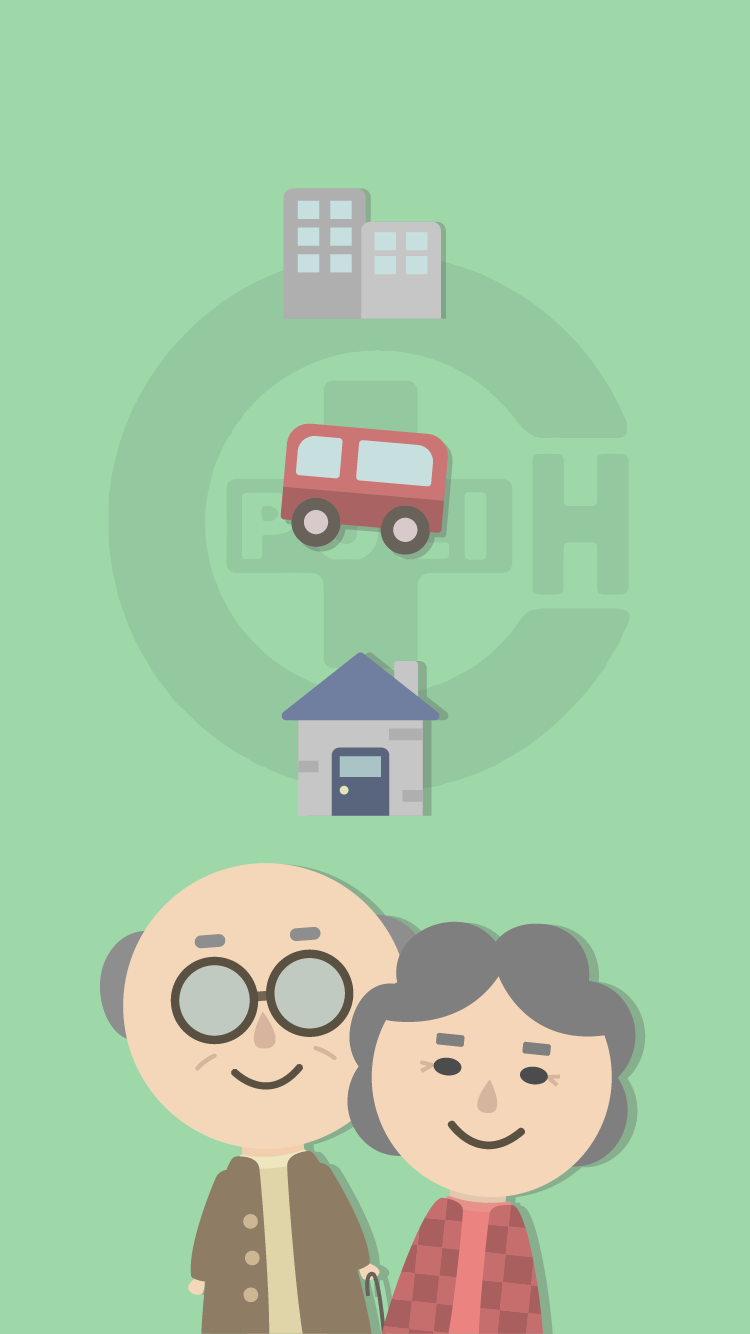The width and height of the screenshot is (750, 1334).
Task: Open the hospital building icon
Action: [x=363, y=254]
